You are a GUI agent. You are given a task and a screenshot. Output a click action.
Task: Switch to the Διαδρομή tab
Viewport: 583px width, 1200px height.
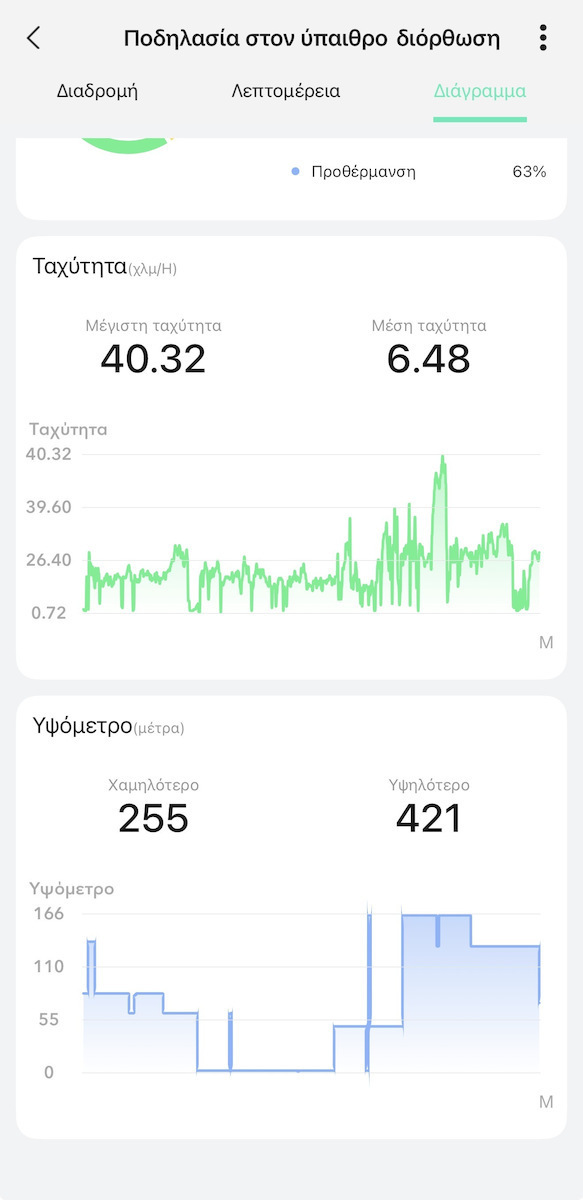point(97,91)
